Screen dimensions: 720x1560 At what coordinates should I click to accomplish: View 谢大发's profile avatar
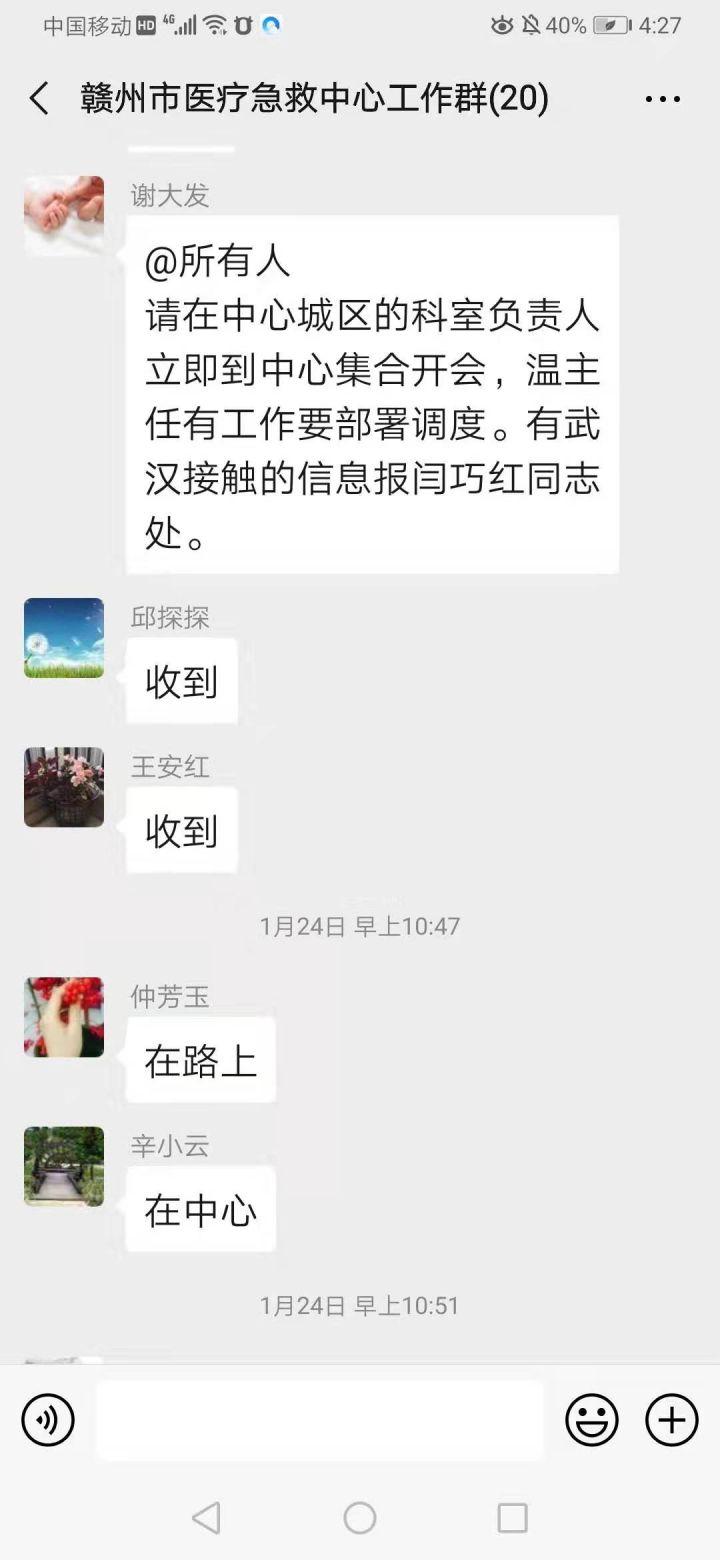[64, 216]
